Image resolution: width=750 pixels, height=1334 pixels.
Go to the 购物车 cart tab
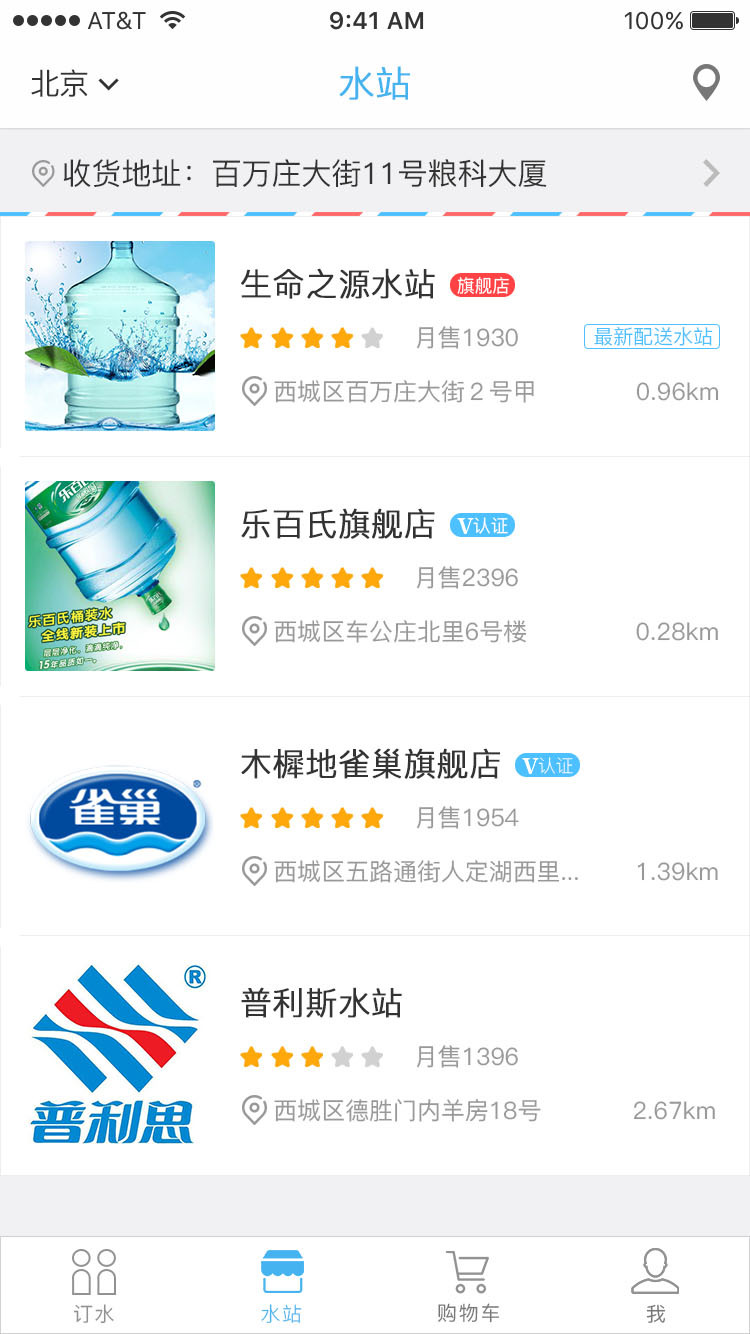(x=468, y=1286)
